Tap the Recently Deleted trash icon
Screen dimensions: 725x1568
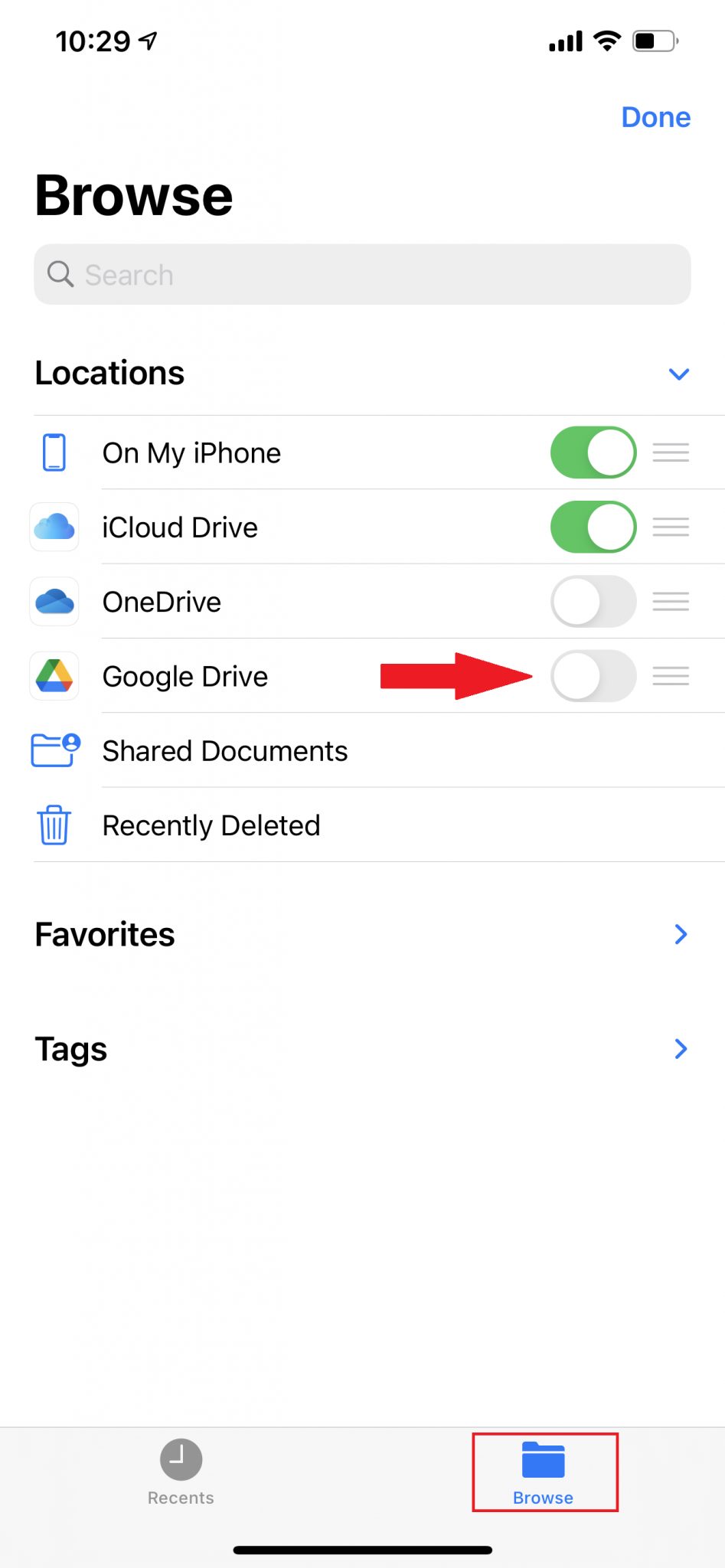tap(52, 825)
